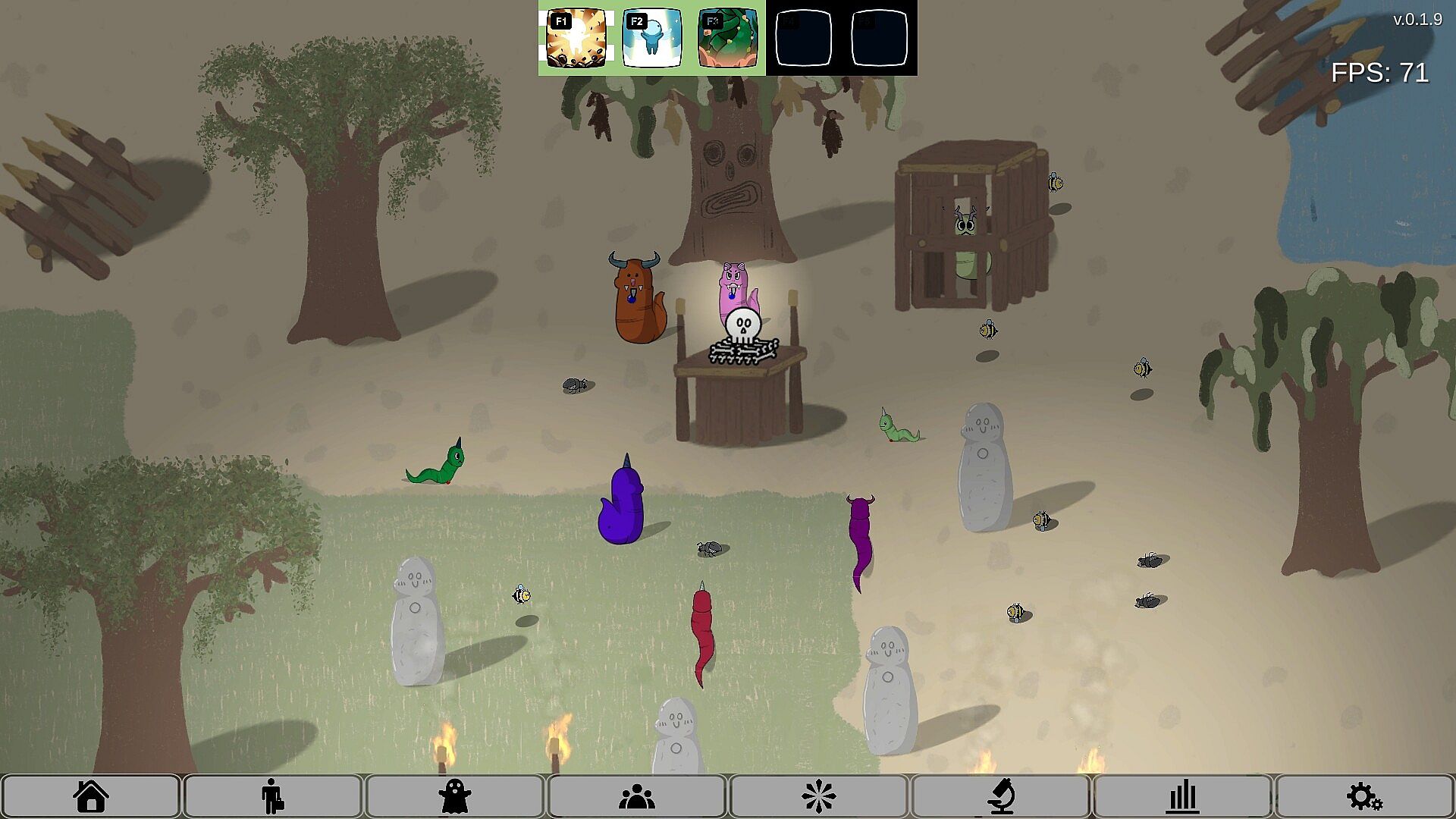Image resolution: width=1456 pixels, height=819 pixels.
Task: Activate the F3 green vines ability
Action: [728, 38]
